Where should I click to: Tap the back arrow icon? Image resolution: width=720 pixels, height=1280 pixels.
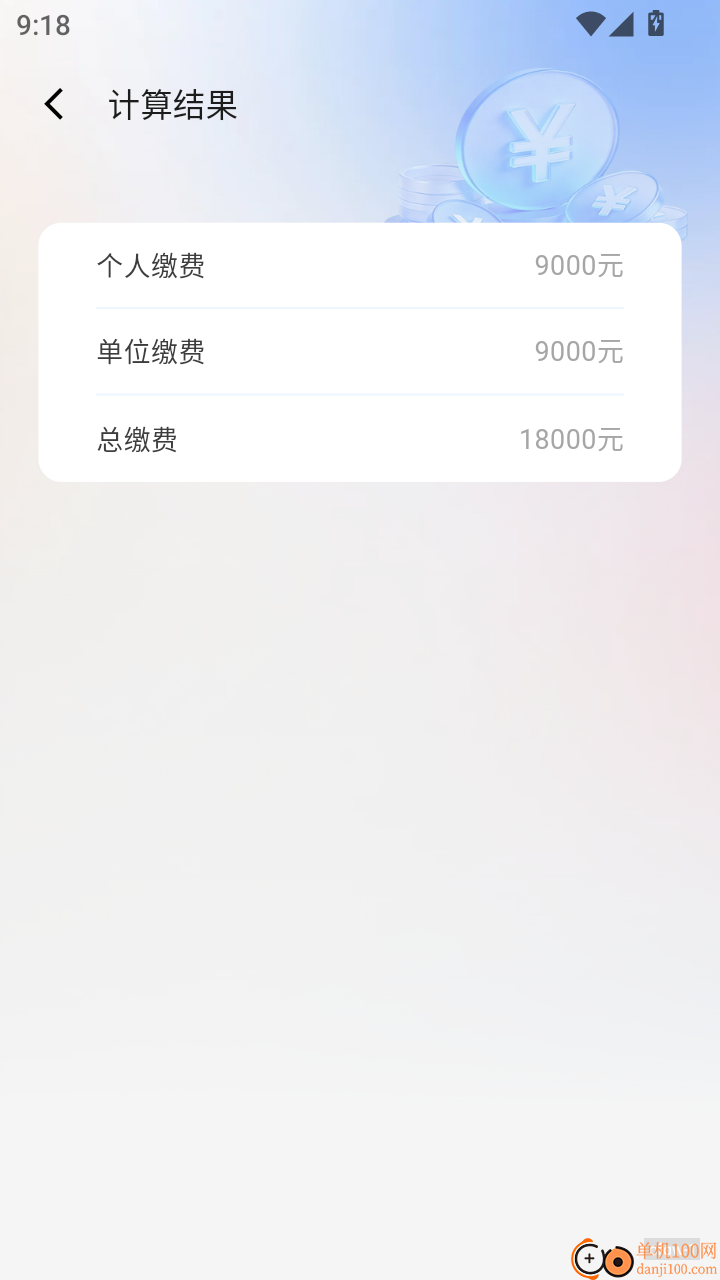coord(53,103)
